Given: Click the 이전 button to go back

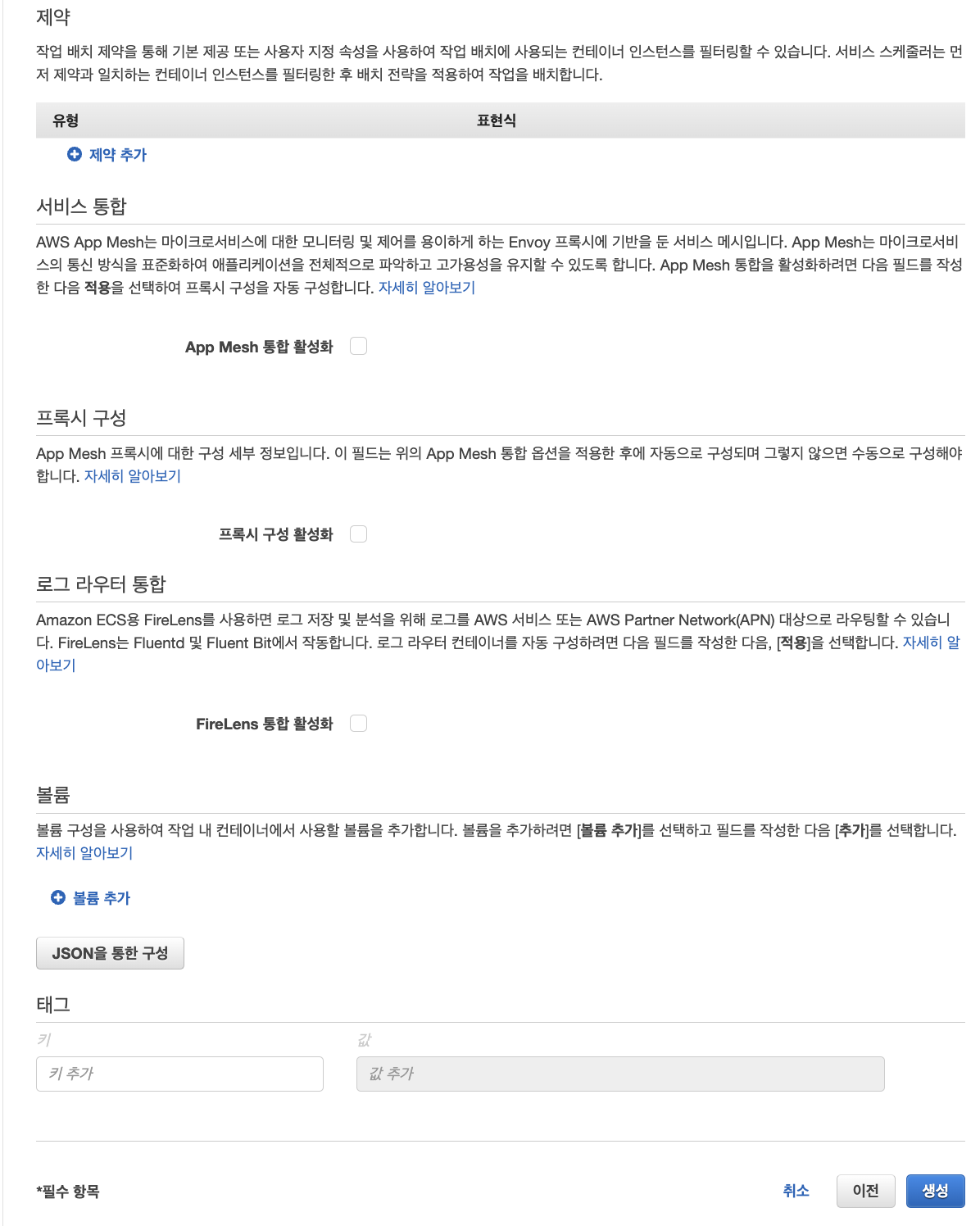Looking at the screenshot, I should click(x=867, y=1191).
